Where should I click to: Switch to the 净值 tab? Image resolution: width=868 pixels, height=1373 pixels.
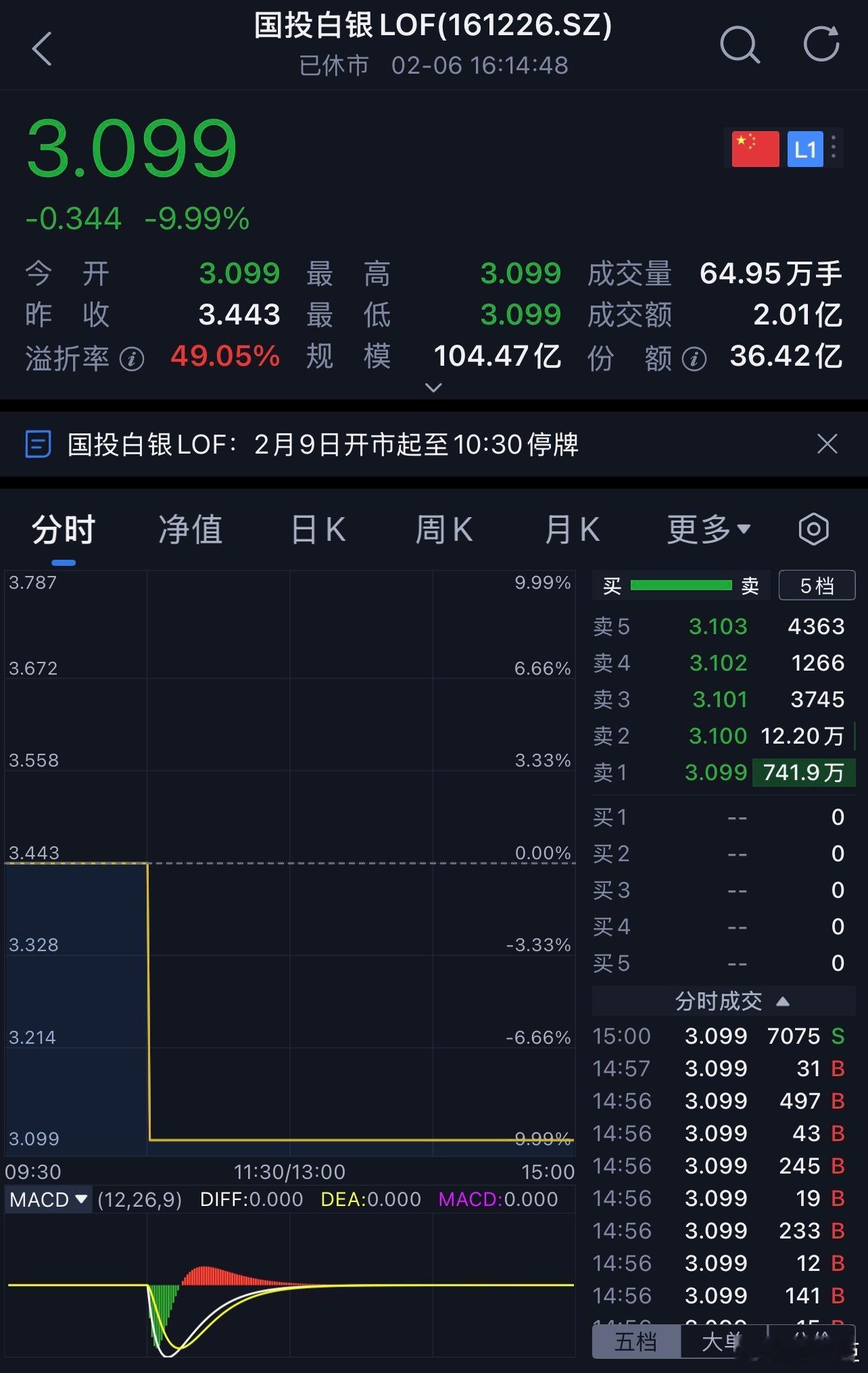(x=190, y=529)
